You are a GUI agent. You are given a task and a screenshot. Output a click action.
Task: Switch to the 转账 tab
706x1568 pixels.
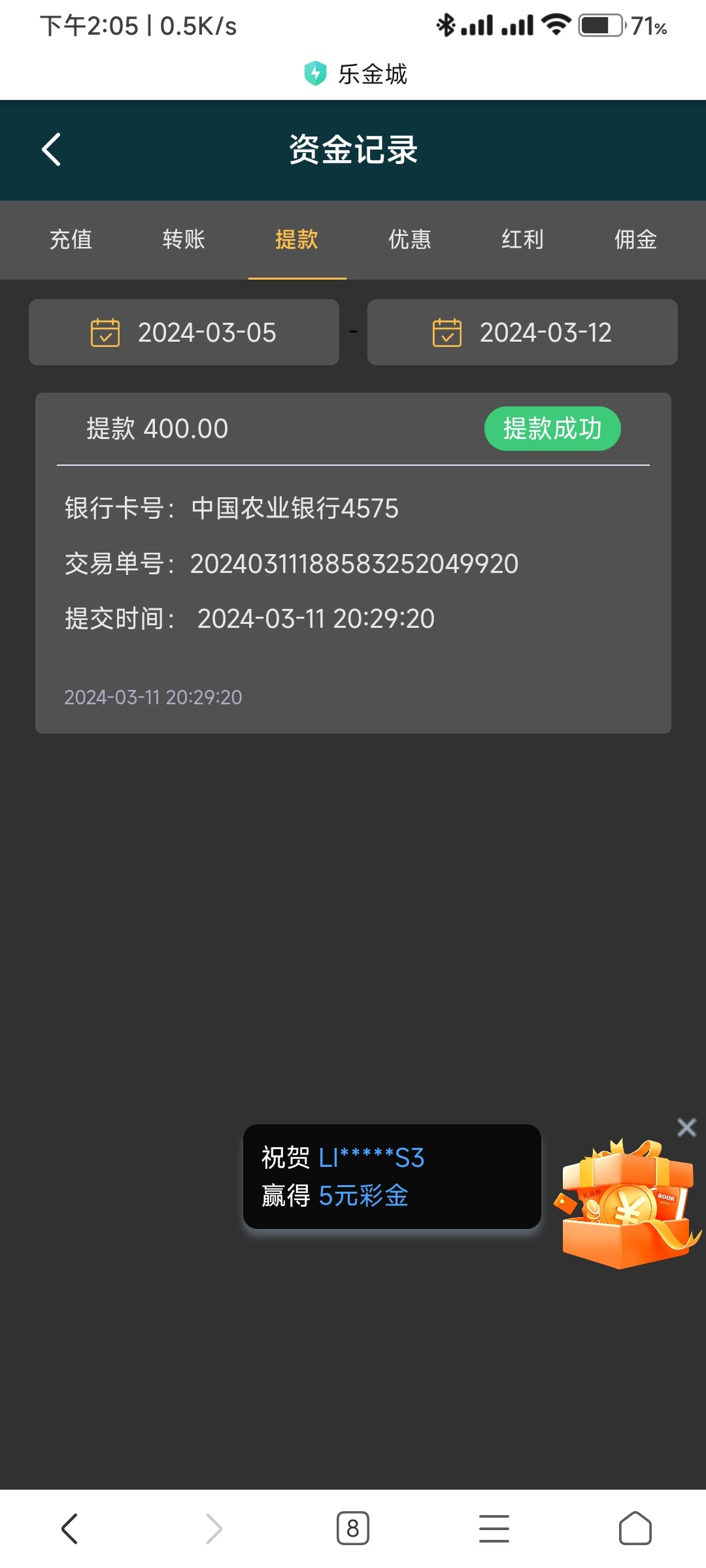pos(184,239)
